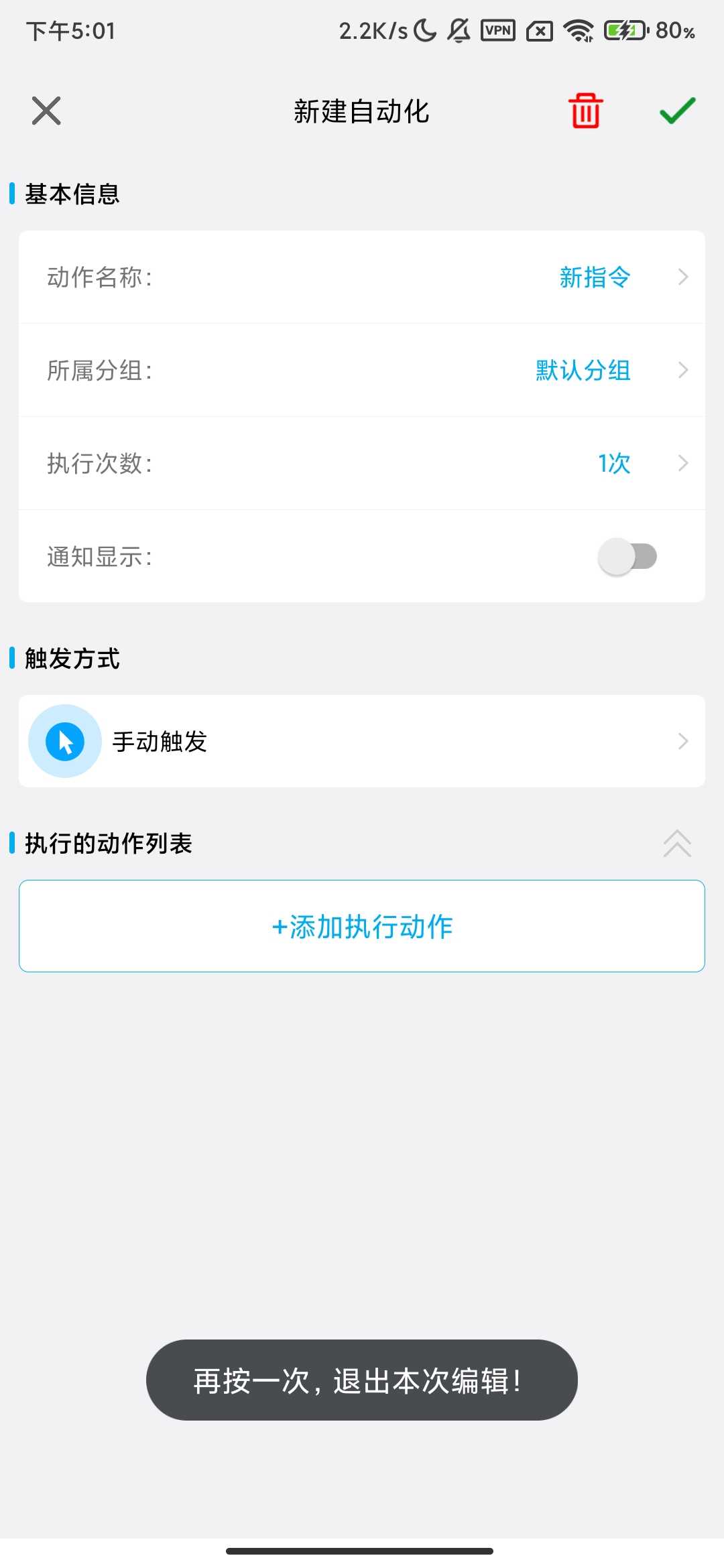This screenshot has height=1568, width=724.
Task: Tap the 添加执行动作 button
Action: (362, 926)
